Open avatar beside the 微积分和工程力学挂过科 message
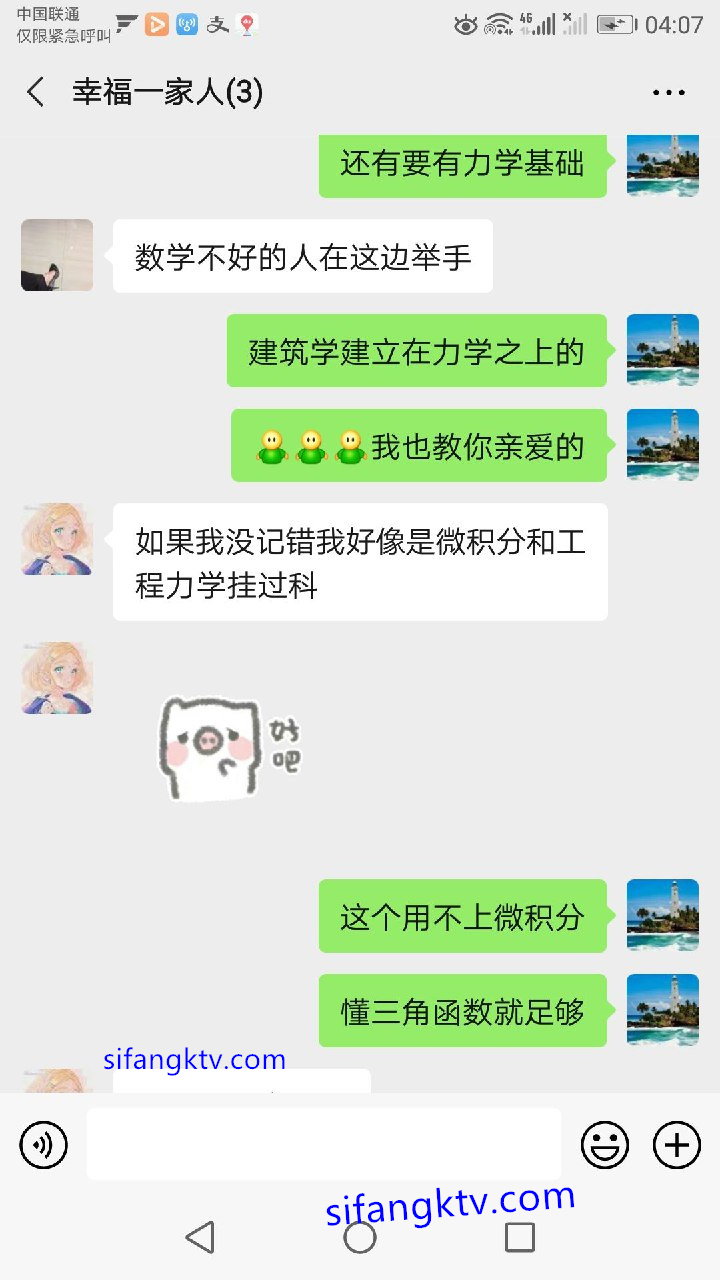This screenshot has height=1280, width=720. (57, 539)
